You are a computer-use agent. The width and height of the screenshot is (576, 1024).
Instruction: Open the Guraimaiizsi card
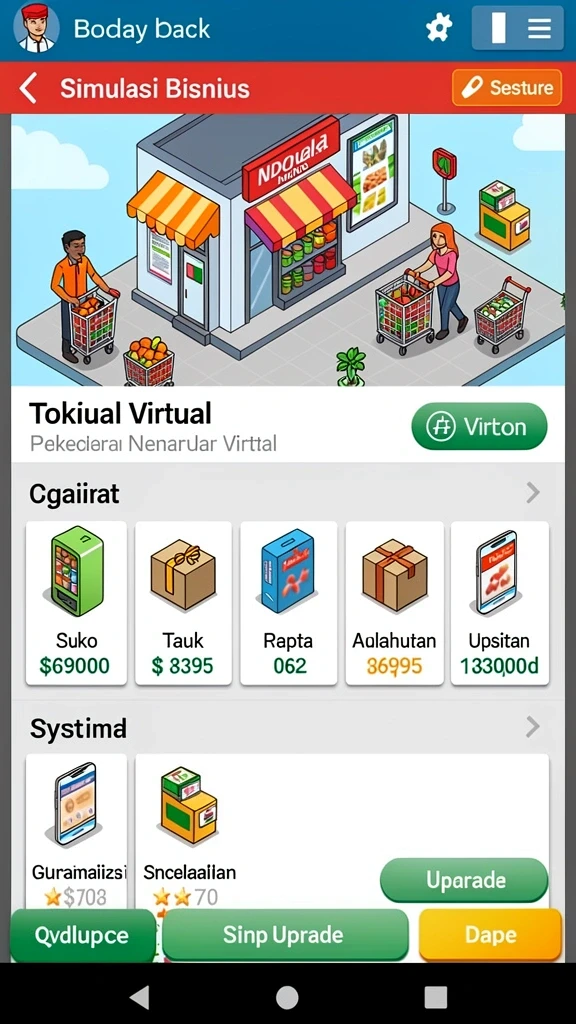pos(76,831)
